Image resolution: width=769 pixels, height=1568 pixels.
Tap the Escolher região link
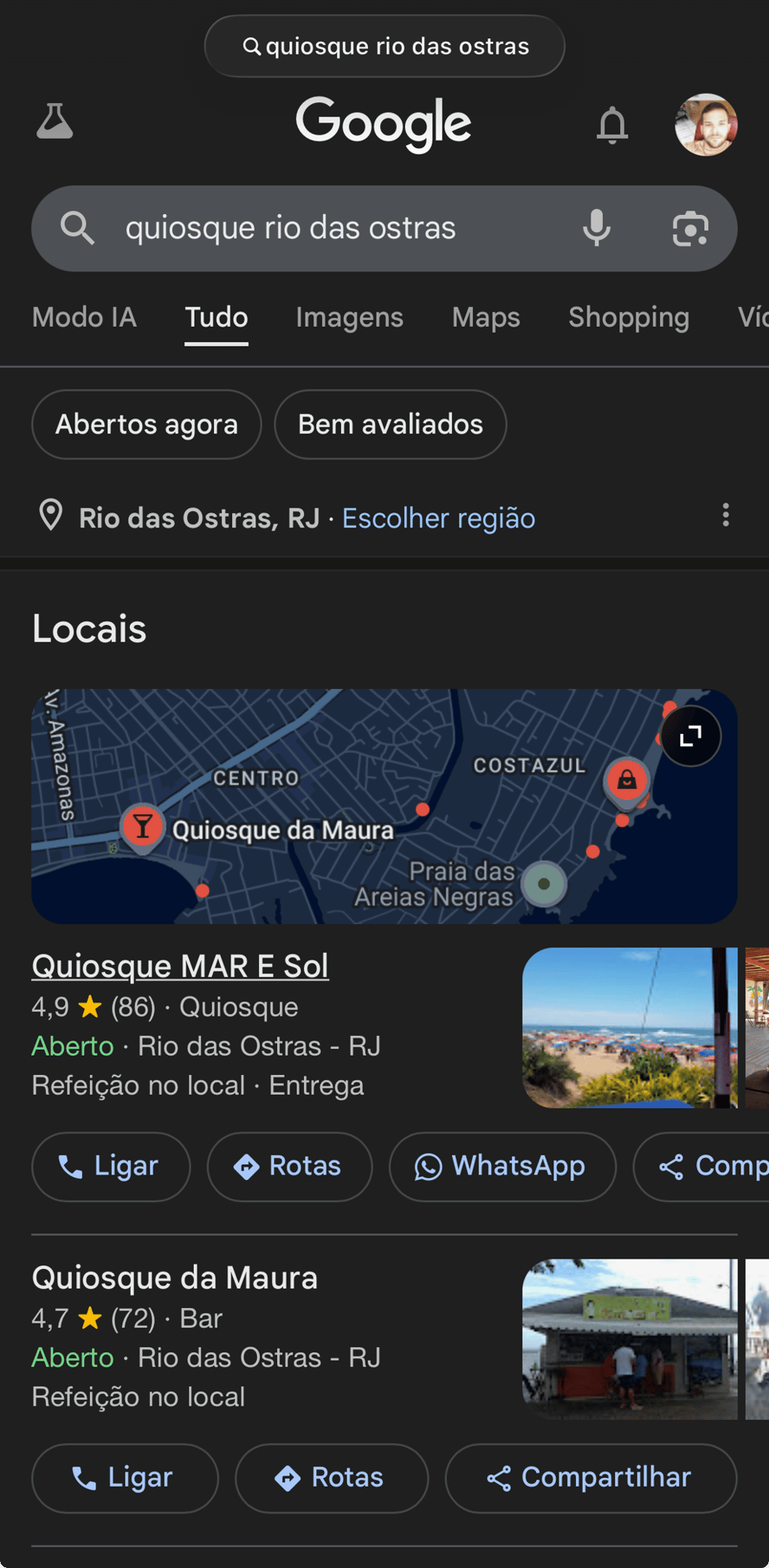point(439,518)
